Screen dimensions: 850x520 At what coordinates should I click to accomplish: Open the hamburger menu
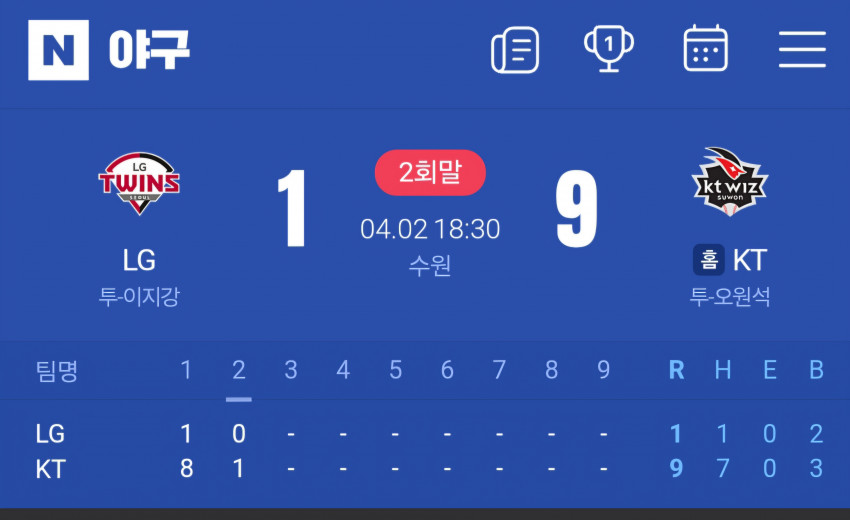tap(801, 49)
